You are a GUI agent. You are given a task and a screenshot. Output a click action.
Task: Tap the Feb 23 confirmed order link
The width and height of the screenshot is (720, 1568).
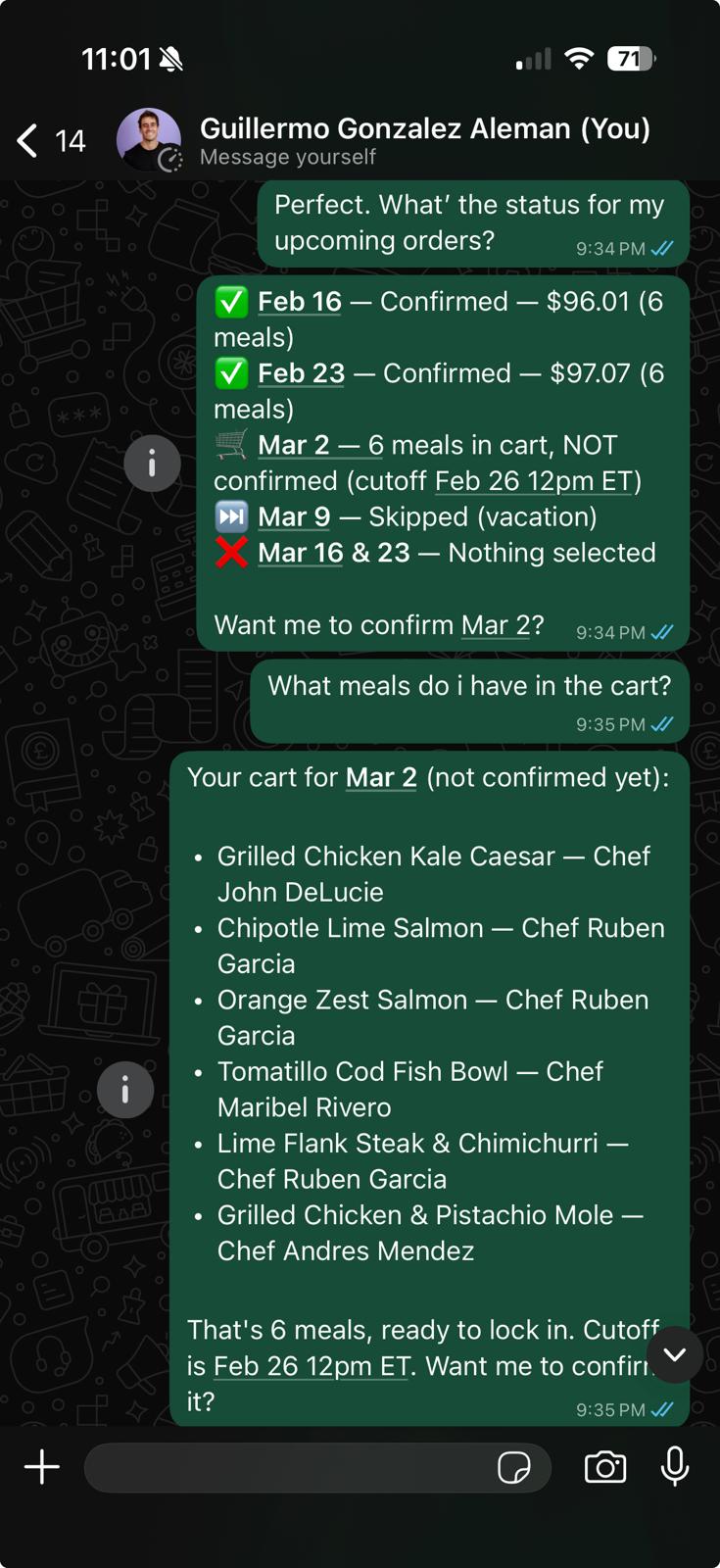point(300,373)
